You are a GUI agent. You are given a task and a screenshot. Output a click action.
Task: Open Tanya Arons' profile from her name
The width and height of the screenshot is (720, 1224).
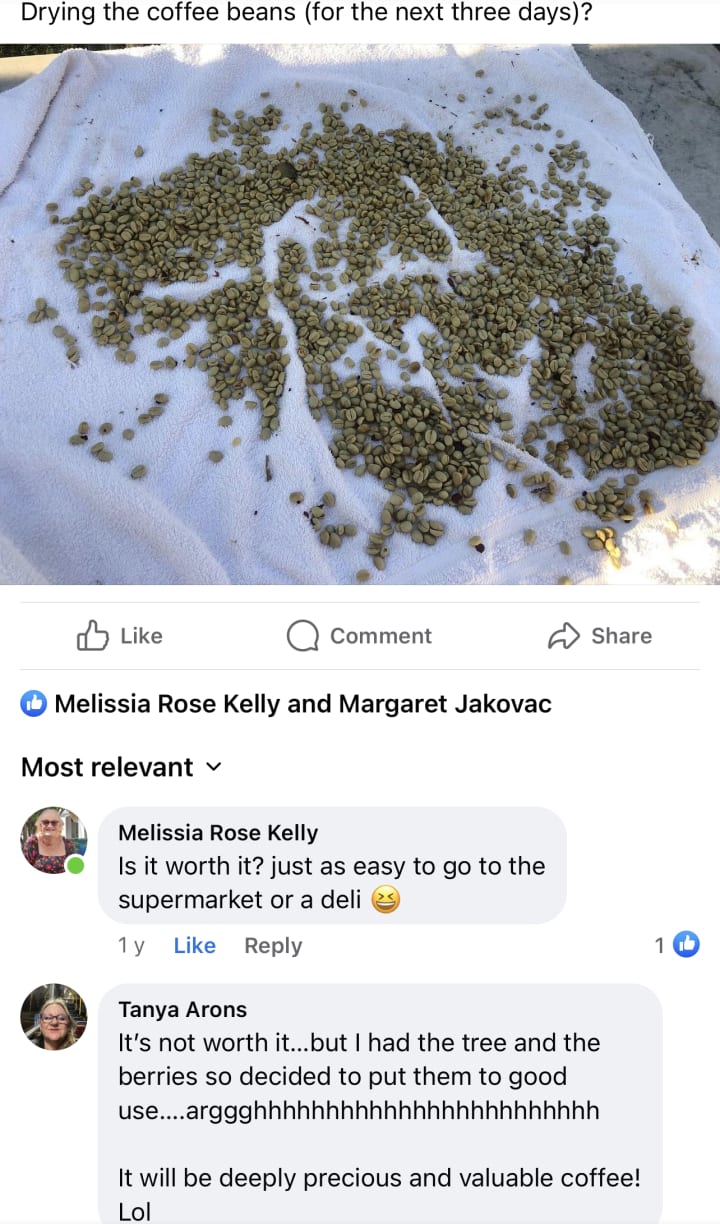pyautogui.click(x=182, y=1009)
